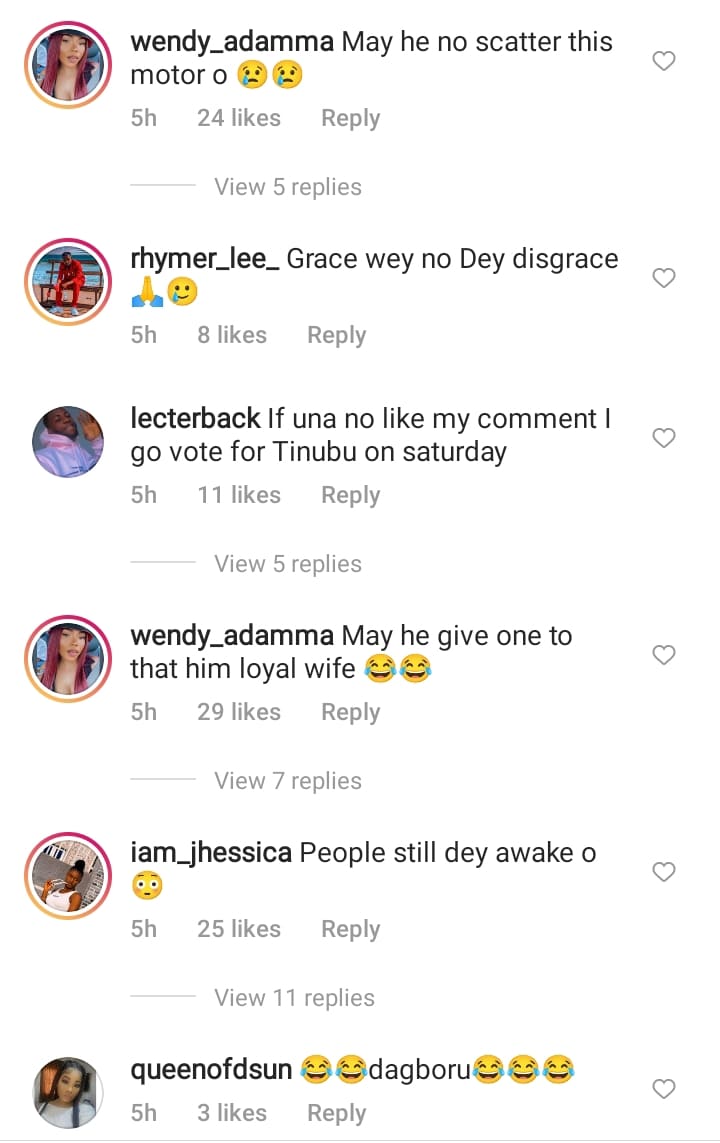Viewport: 720px width, 1143px height.
Task: Like queenofdsun's dagboru comment
Action: pyautogui.click(x=664, y=1089)
